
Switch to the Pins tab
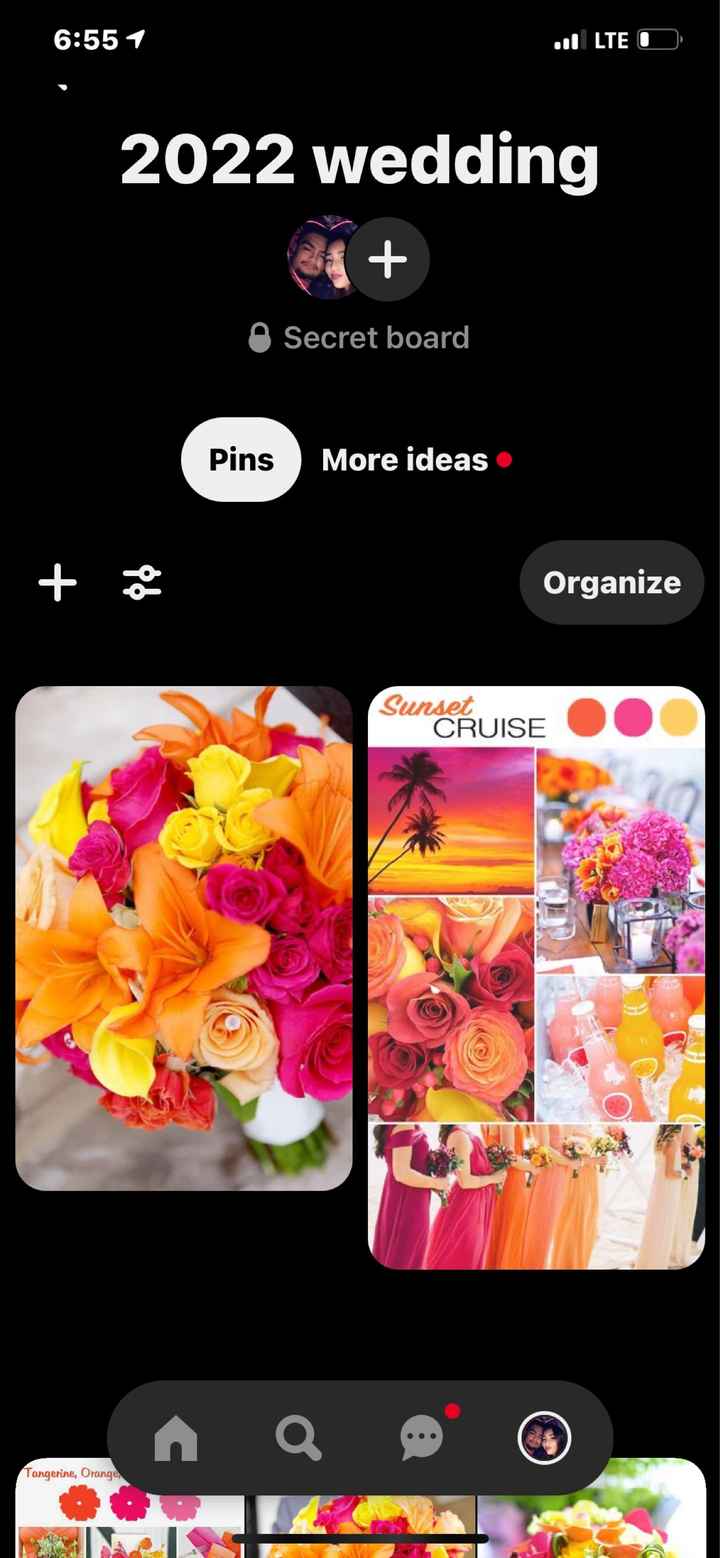[240, 460]
